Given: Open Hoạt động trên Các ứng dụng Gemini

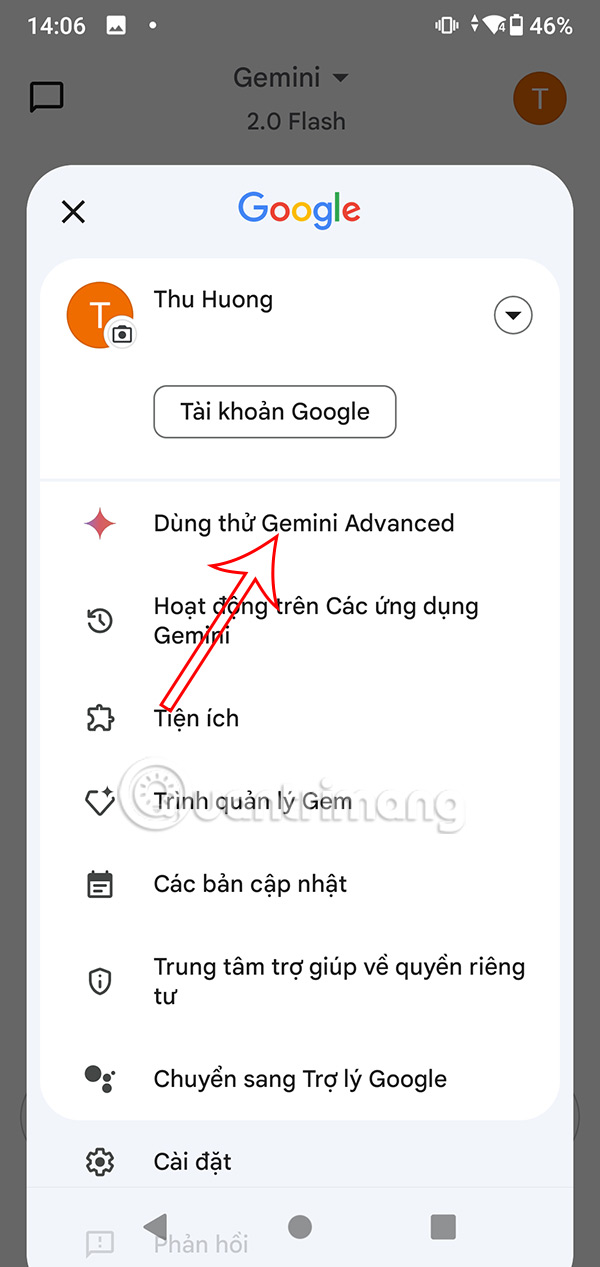Looking at the screenshot, I should [x=315, y=620].
